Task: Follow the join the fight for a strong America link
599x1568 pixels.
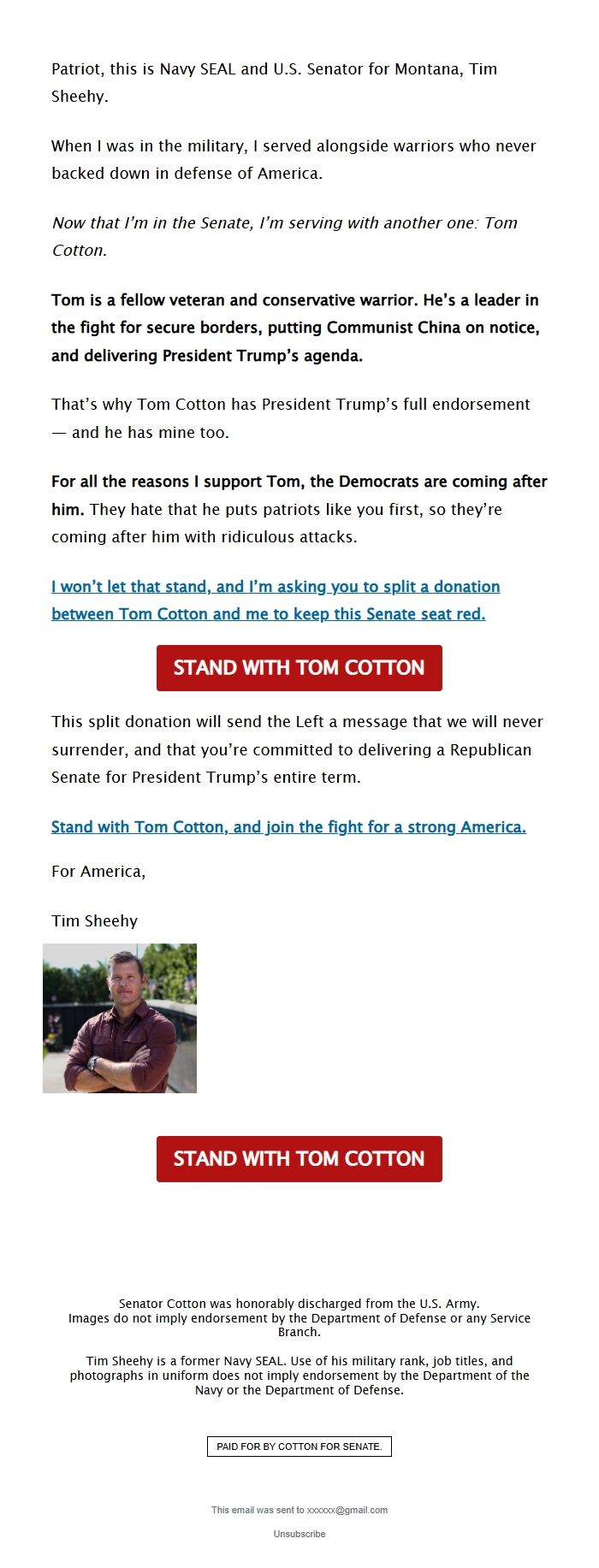Action: [288, 827]
